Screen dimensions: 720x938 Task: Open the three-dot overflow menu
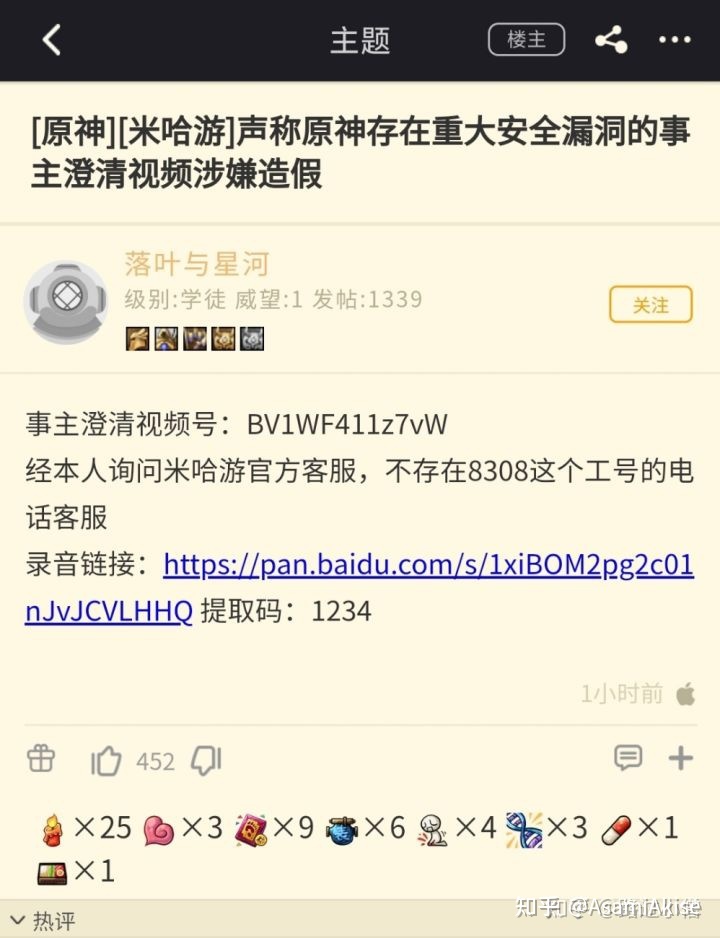[x=675, y=40]
